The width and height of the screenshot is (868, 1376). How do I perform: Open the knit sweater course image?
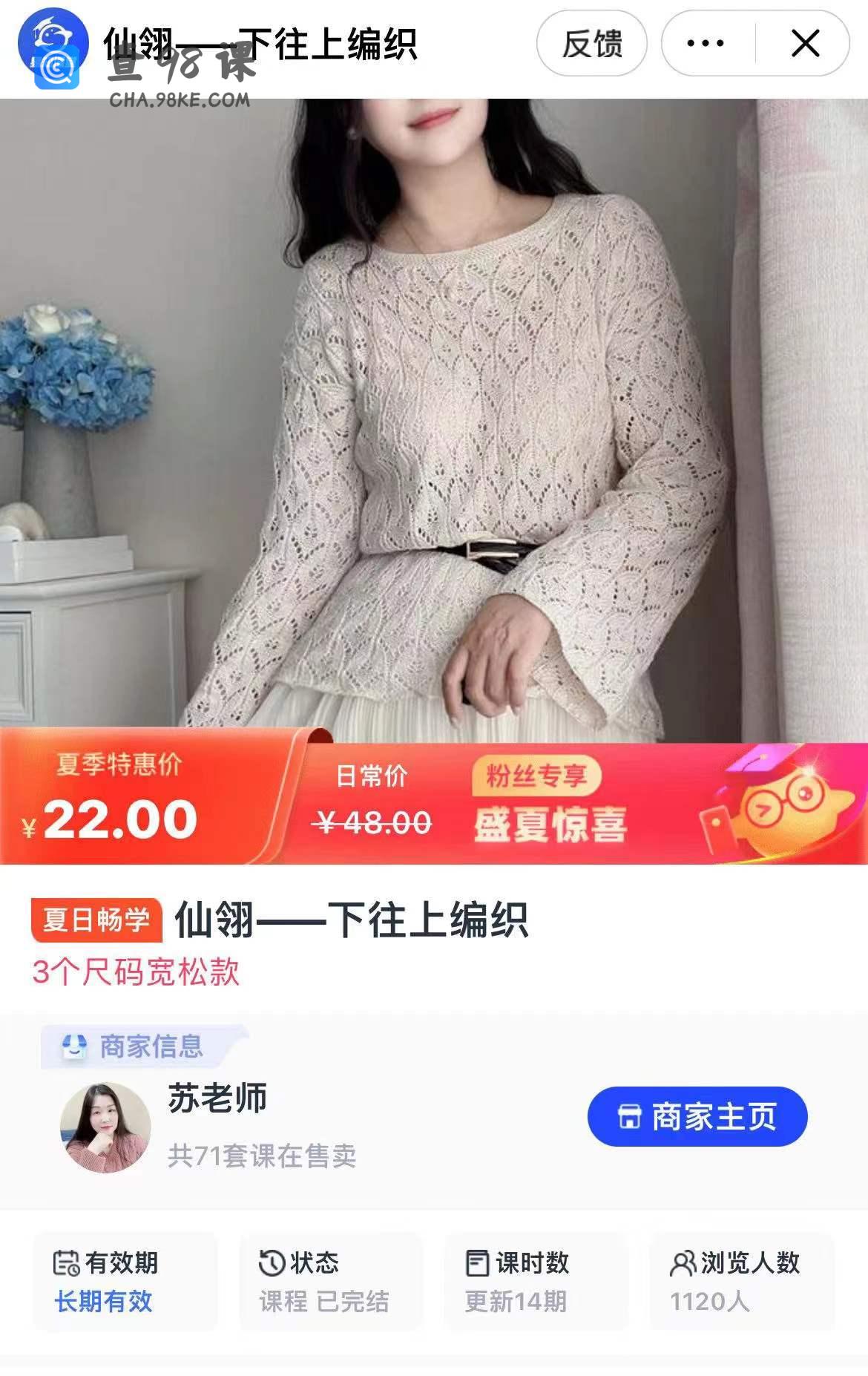[x=434, y=416]
